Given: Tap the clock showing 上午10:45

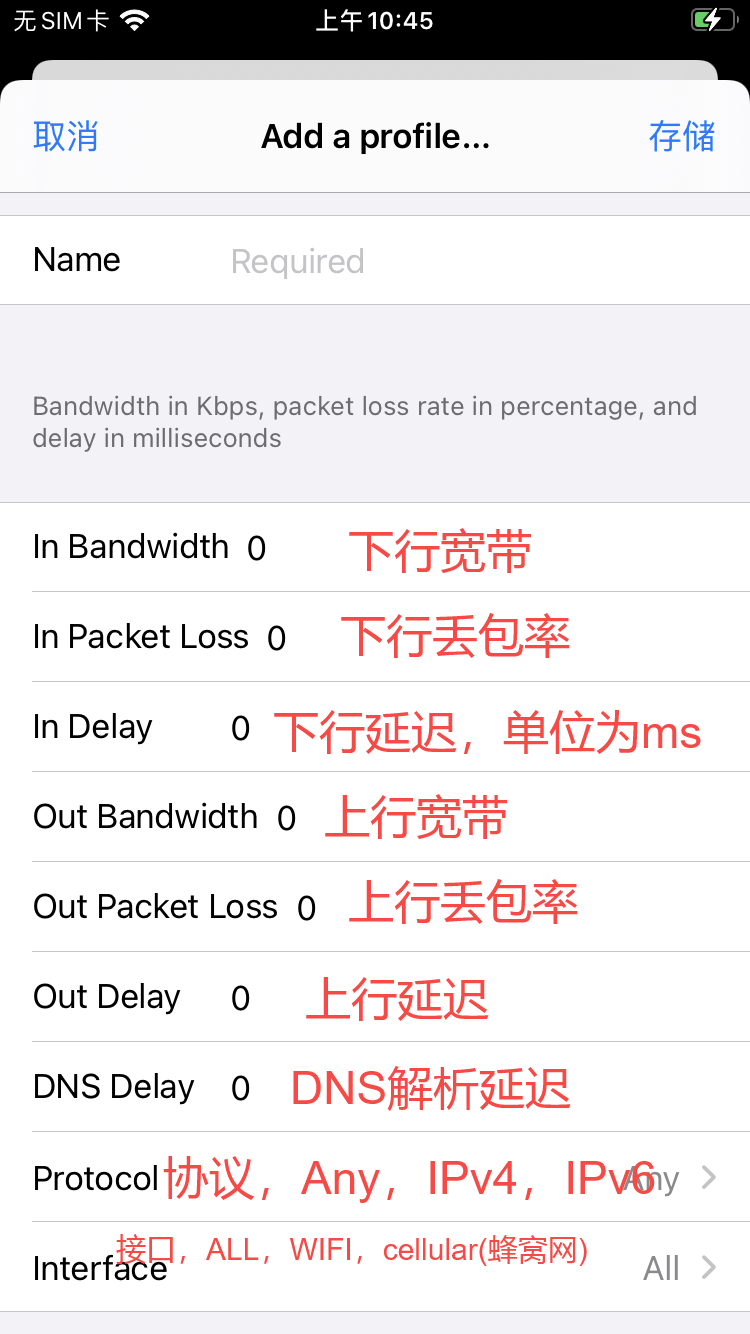Looking at the screenshot, I should pyautogui.click(x=374, y=19).
